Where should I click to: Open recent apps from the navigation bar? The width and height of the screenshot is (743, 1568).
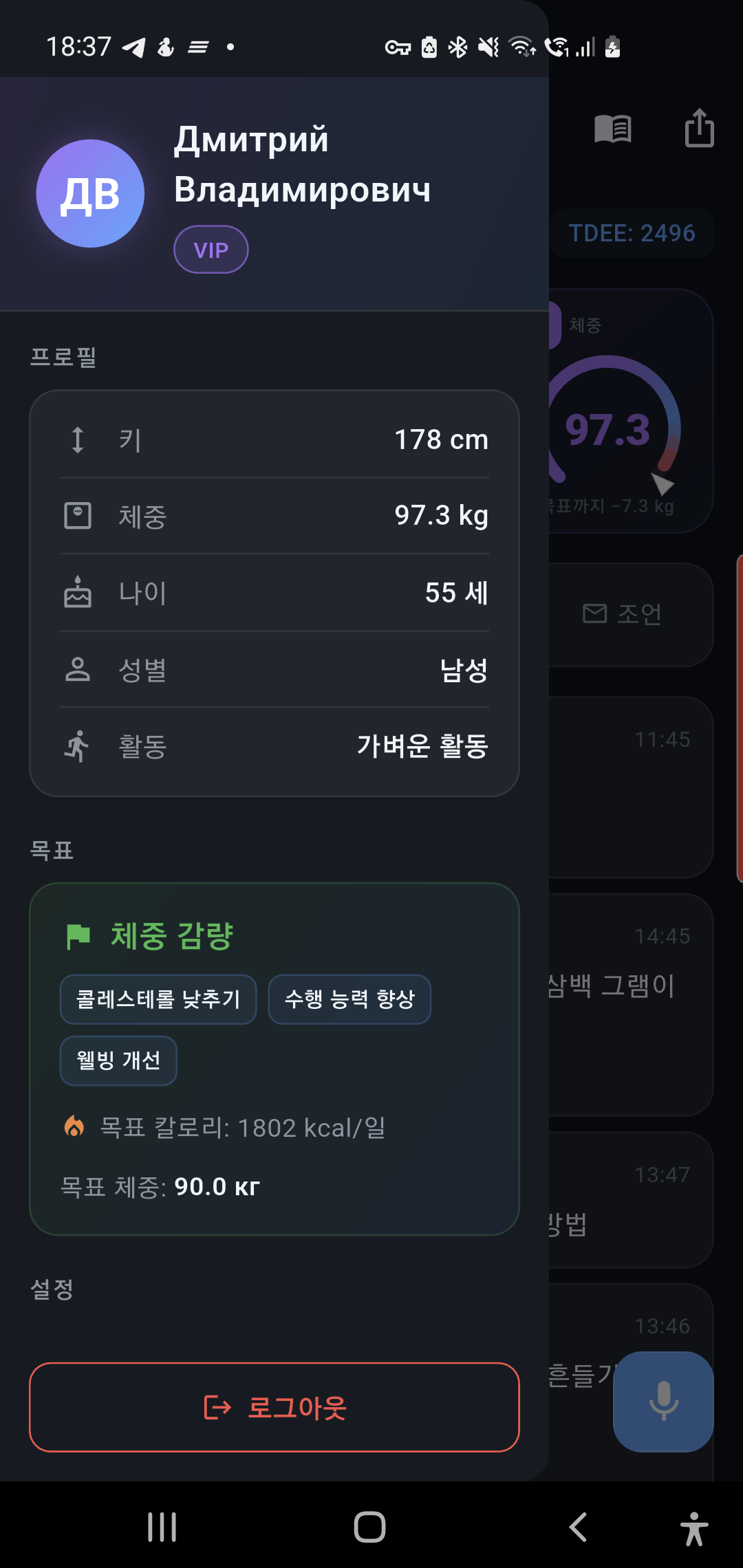(162, 1527)
